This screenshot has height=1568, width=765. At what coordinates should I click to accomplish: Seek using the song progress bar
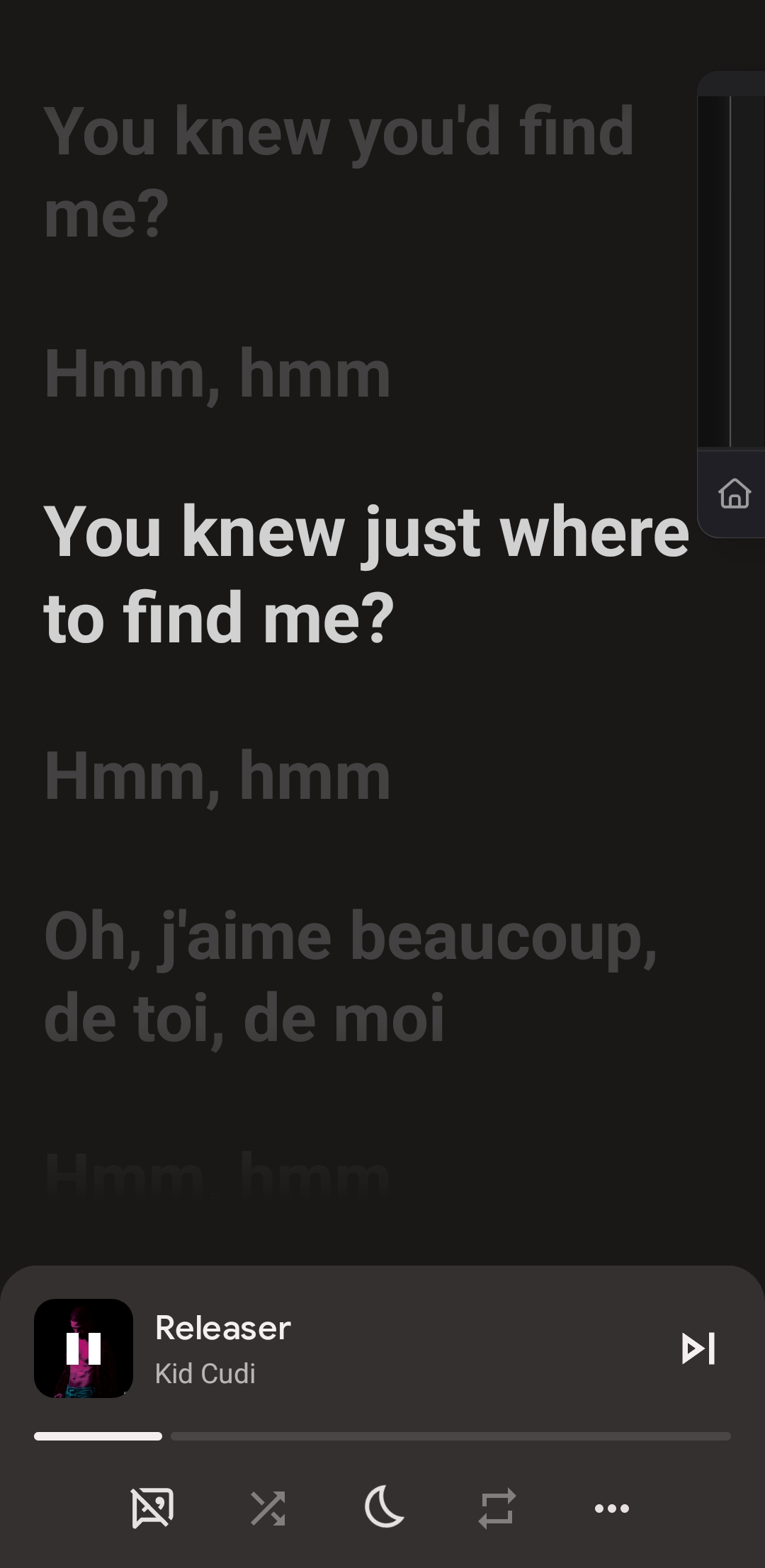382,1436
